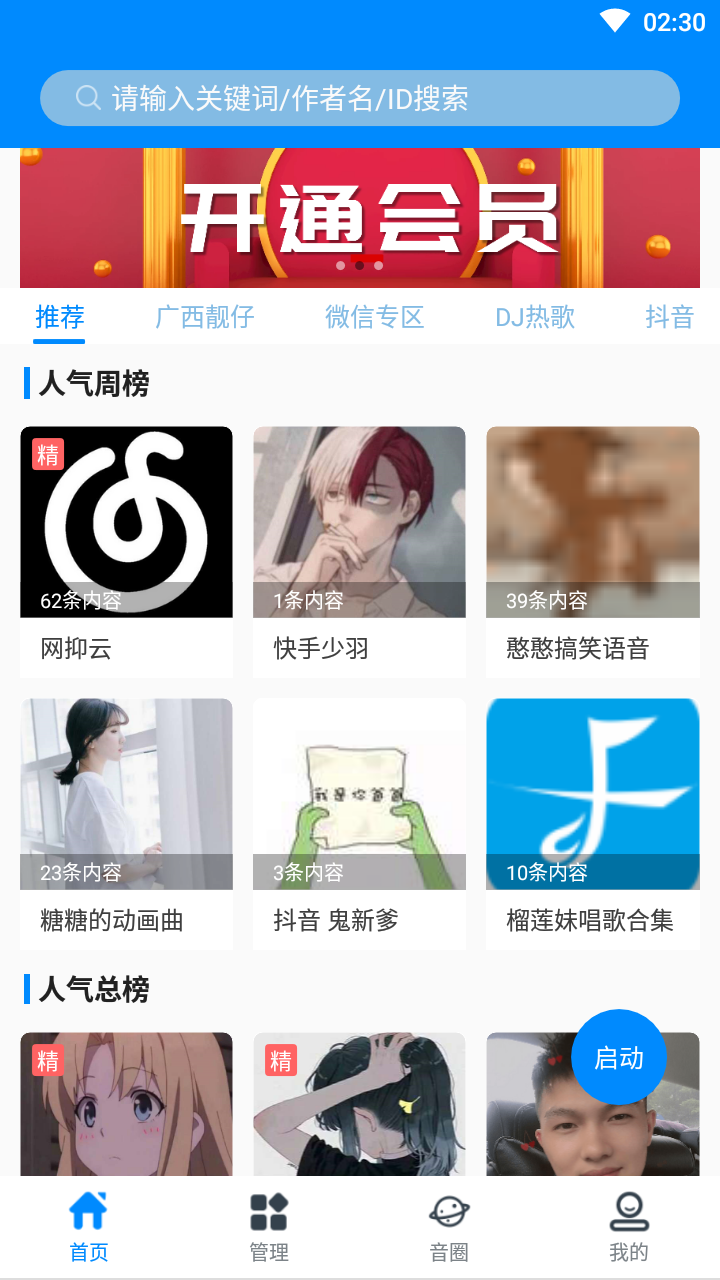Tap the 管理 management icon in bottom bar
This screenshot has width=720, height=1280.
pyautogui.click(x=268, y=1211)
